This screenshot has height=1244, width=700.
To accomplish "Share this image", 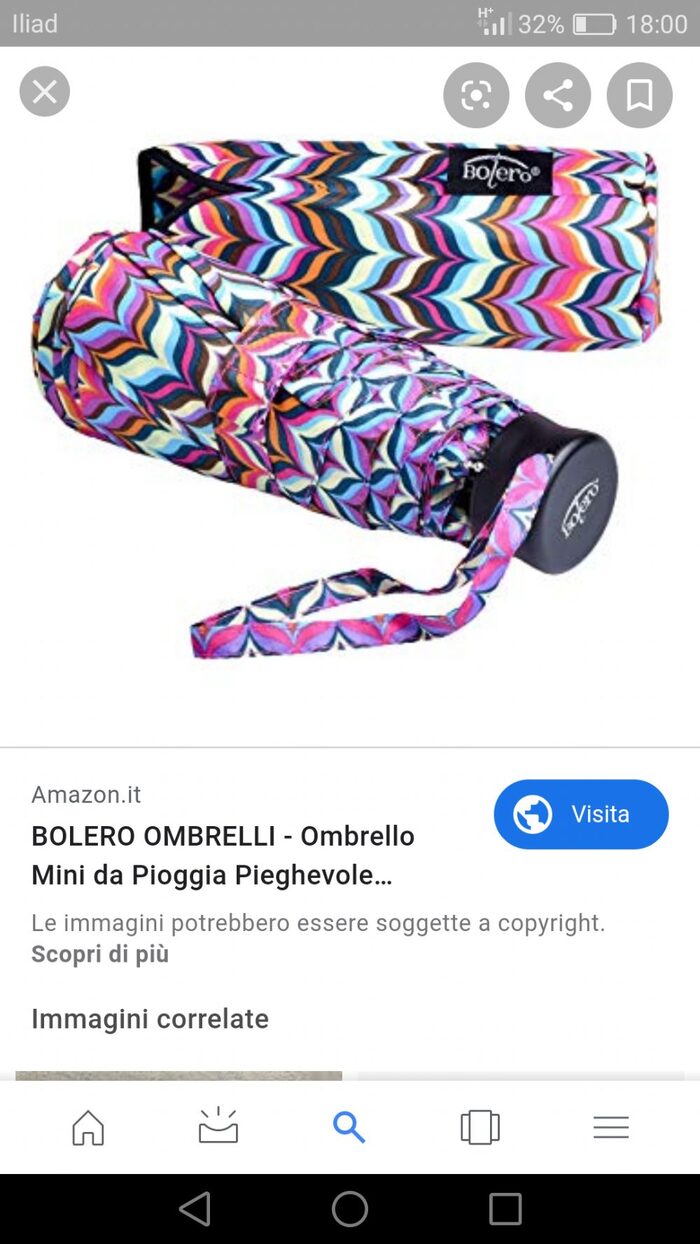I will click(558, 95).
